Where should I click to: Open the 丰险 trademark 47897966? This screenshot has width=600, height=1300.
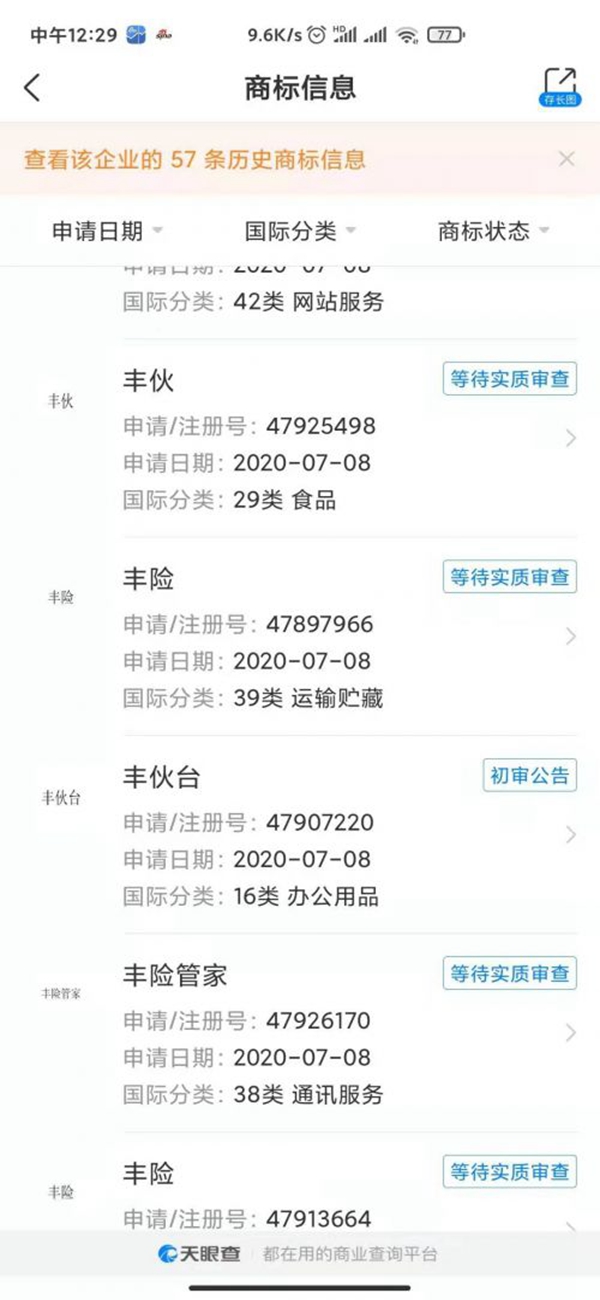pos(300,636)
